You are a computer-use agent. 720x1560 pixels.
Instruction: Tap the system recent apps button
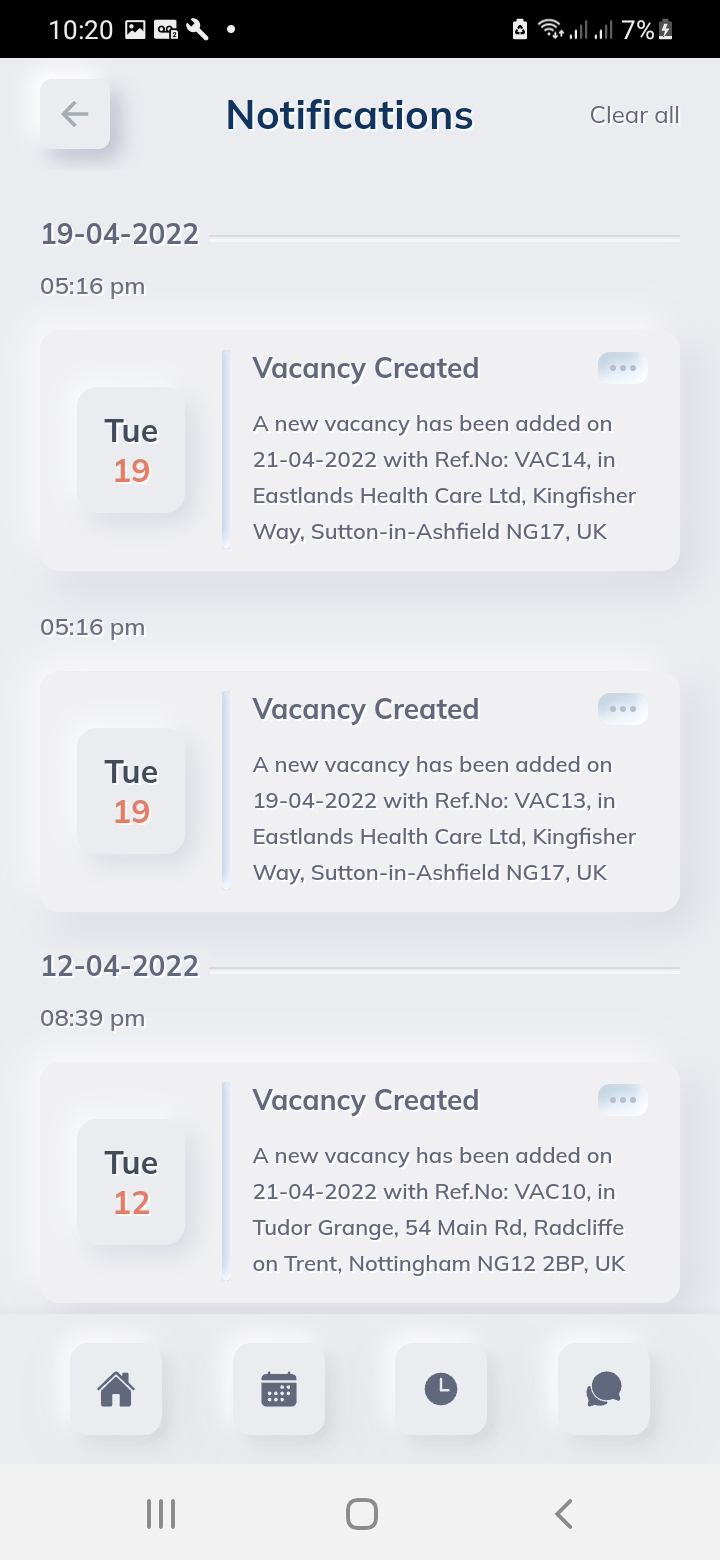(x=160, y=1513)
